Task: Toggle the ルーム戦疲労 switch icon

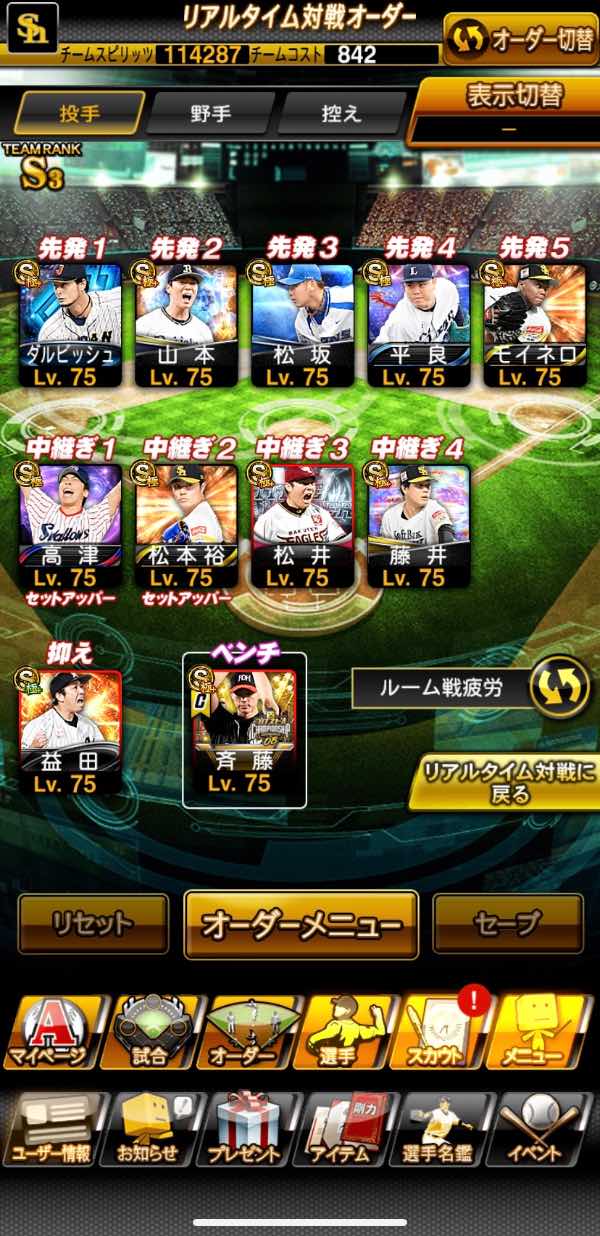Action: click(x=559, y=687)
